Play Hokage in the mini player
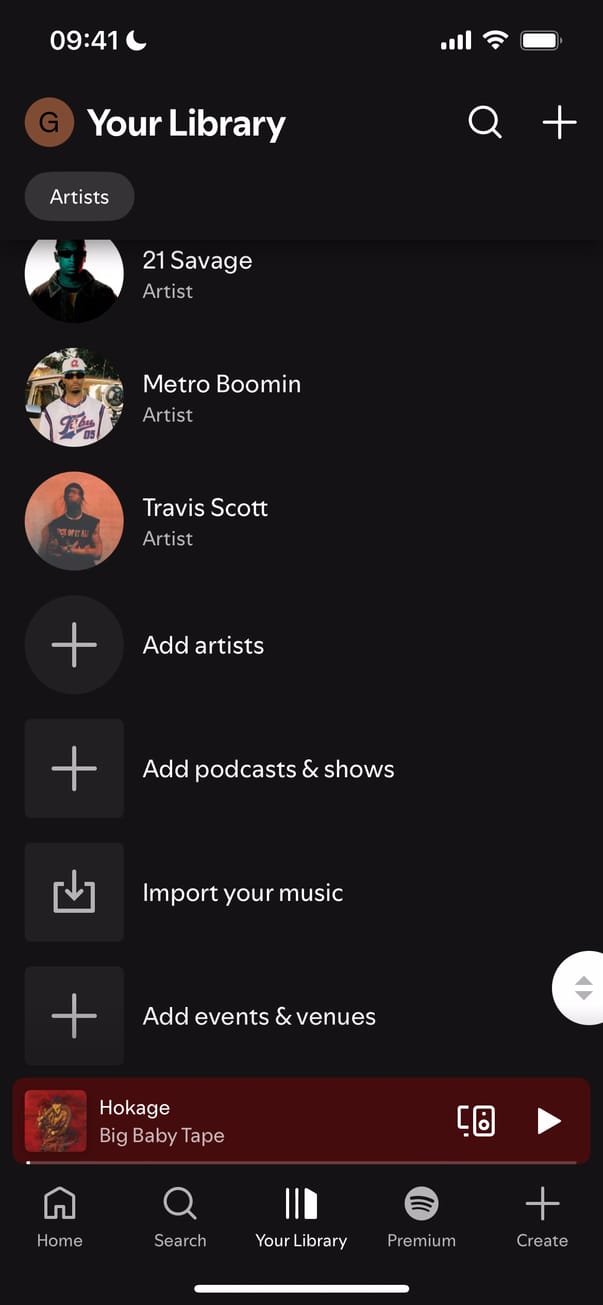The image size is (603, 1305). click(x=549, y=1121)
